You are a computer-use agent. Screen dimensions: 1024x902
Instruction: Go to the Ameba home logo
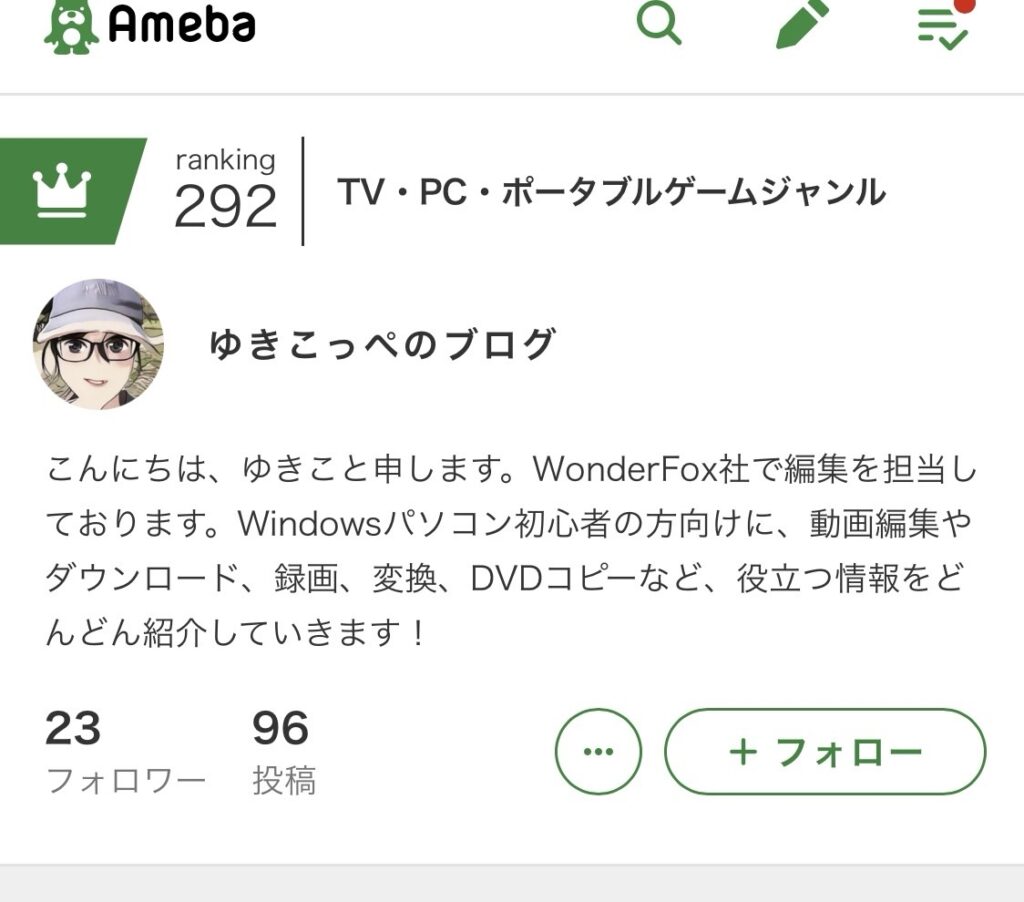(x=150, y=24)
